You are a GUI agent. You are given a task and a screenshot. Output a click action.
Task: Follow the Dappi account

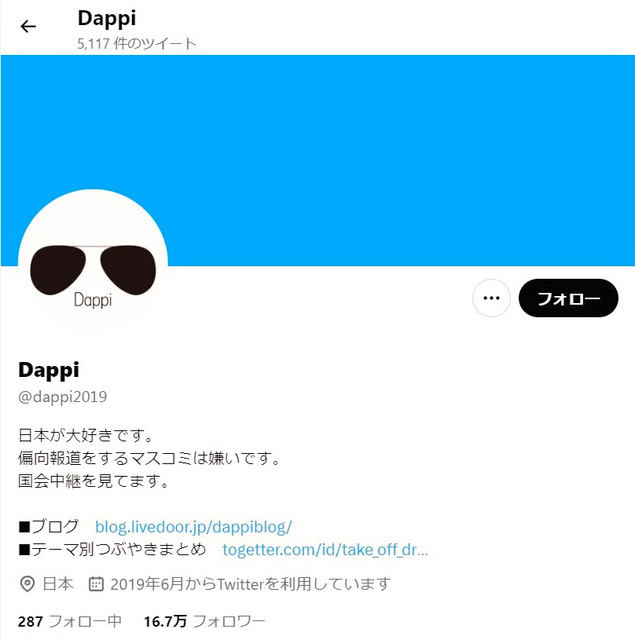(x=568, y=298)
